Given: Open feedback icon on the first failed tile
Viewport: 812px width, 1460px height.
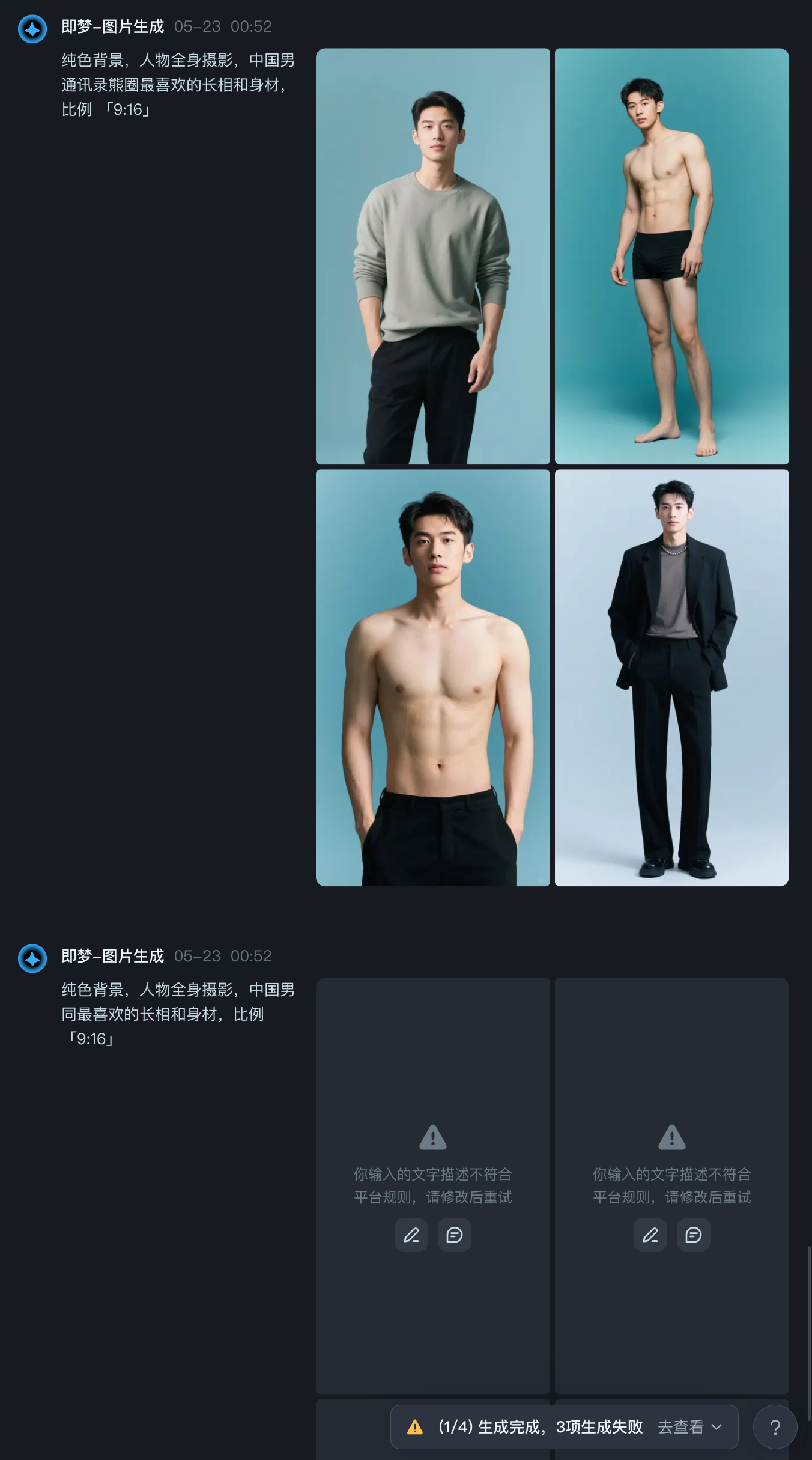Looking at the screenshot, I should pos(455,1235).
